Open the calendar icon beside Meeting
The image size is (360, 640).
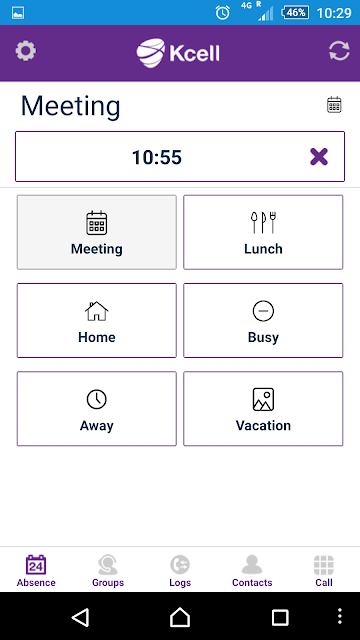334,105
